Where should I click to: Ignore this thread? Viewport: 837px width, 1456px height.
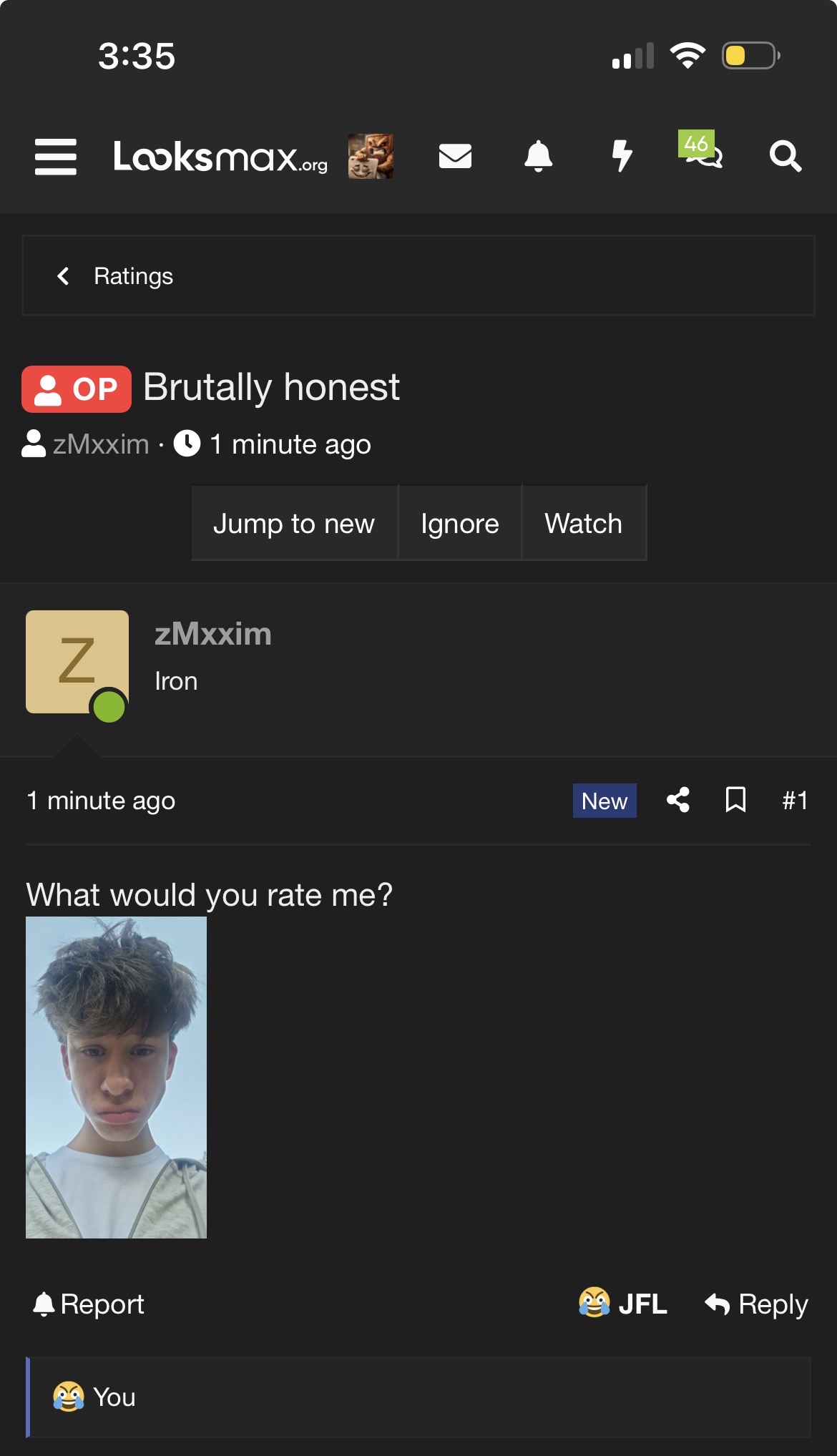tap(460, 524)
